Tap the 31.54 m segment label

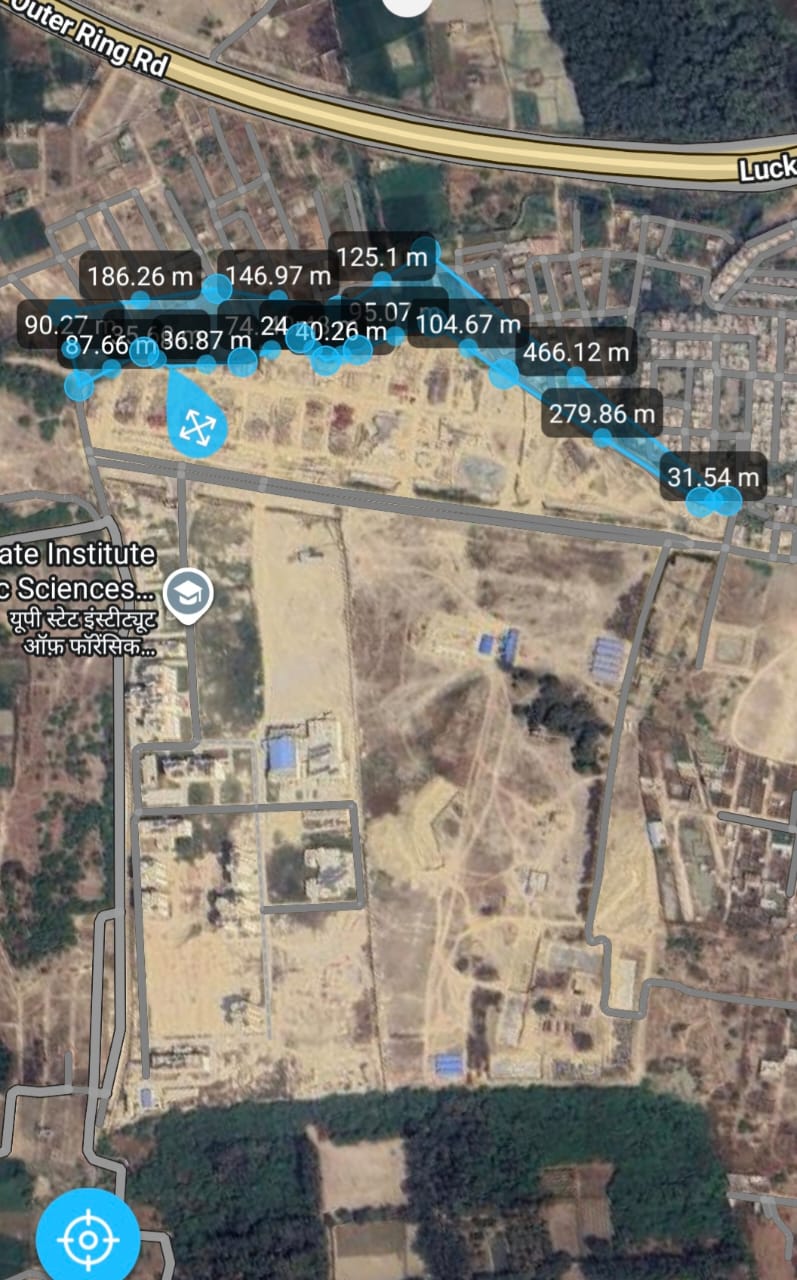(713, 477)
